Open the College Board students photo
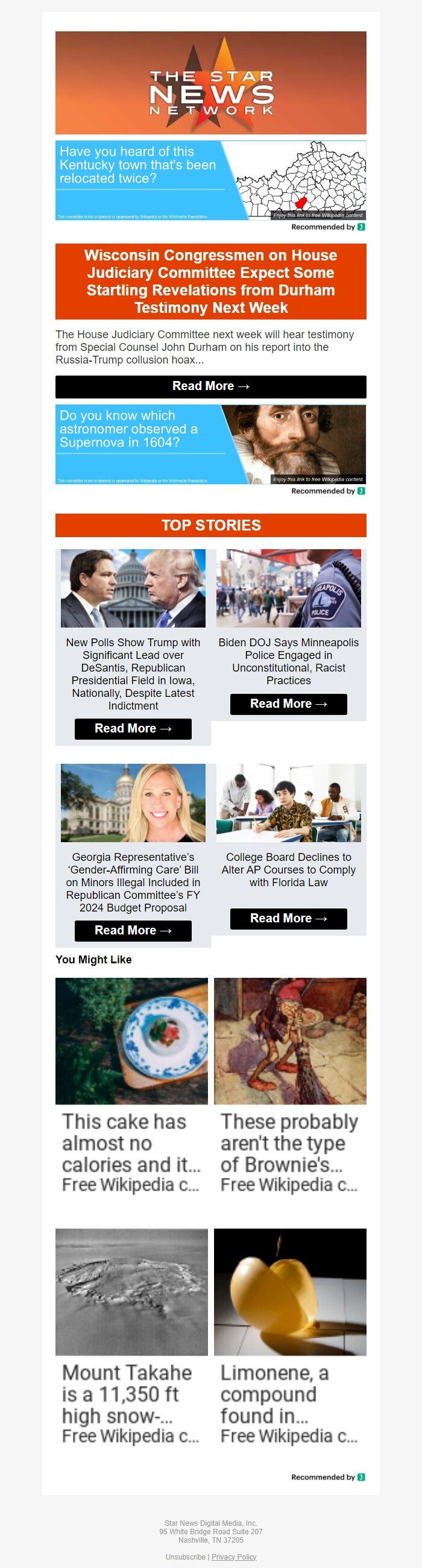This screenshot has height=1568, width=422. point(288,803)
